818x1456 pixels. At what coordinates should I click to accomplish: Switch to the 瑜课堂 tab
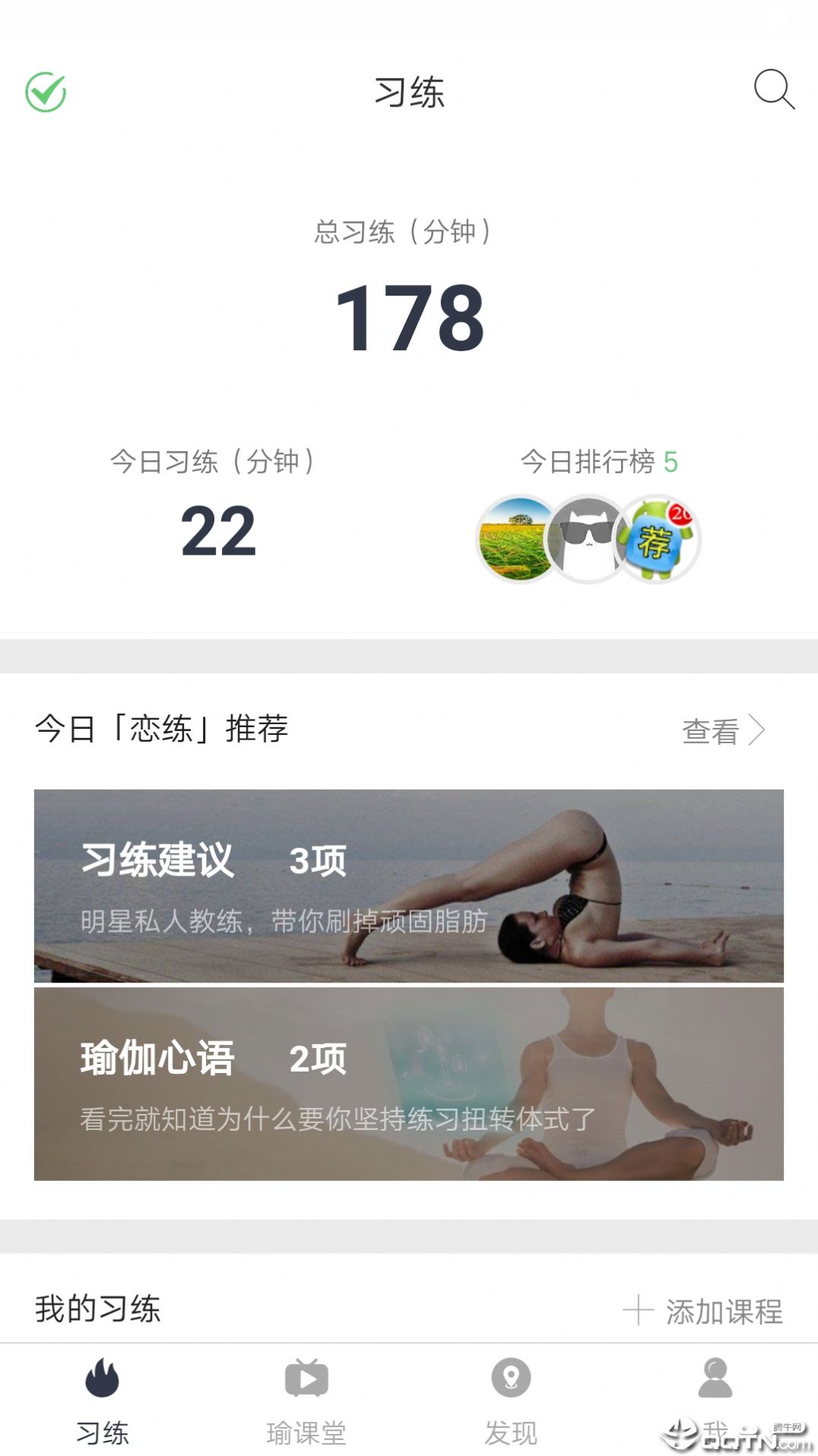(306, 1429)
